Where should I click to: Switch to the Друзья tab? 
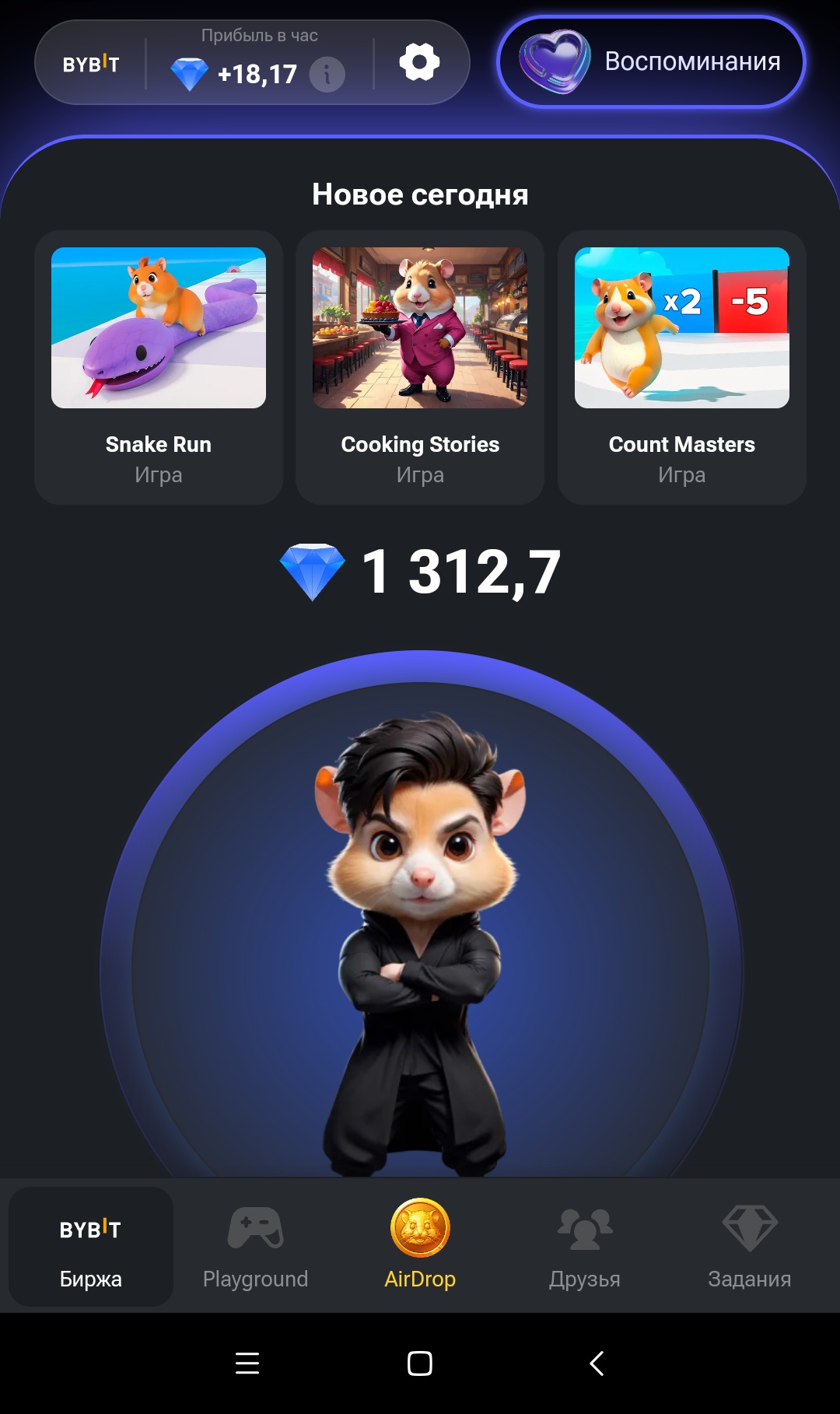point(585,1247)
